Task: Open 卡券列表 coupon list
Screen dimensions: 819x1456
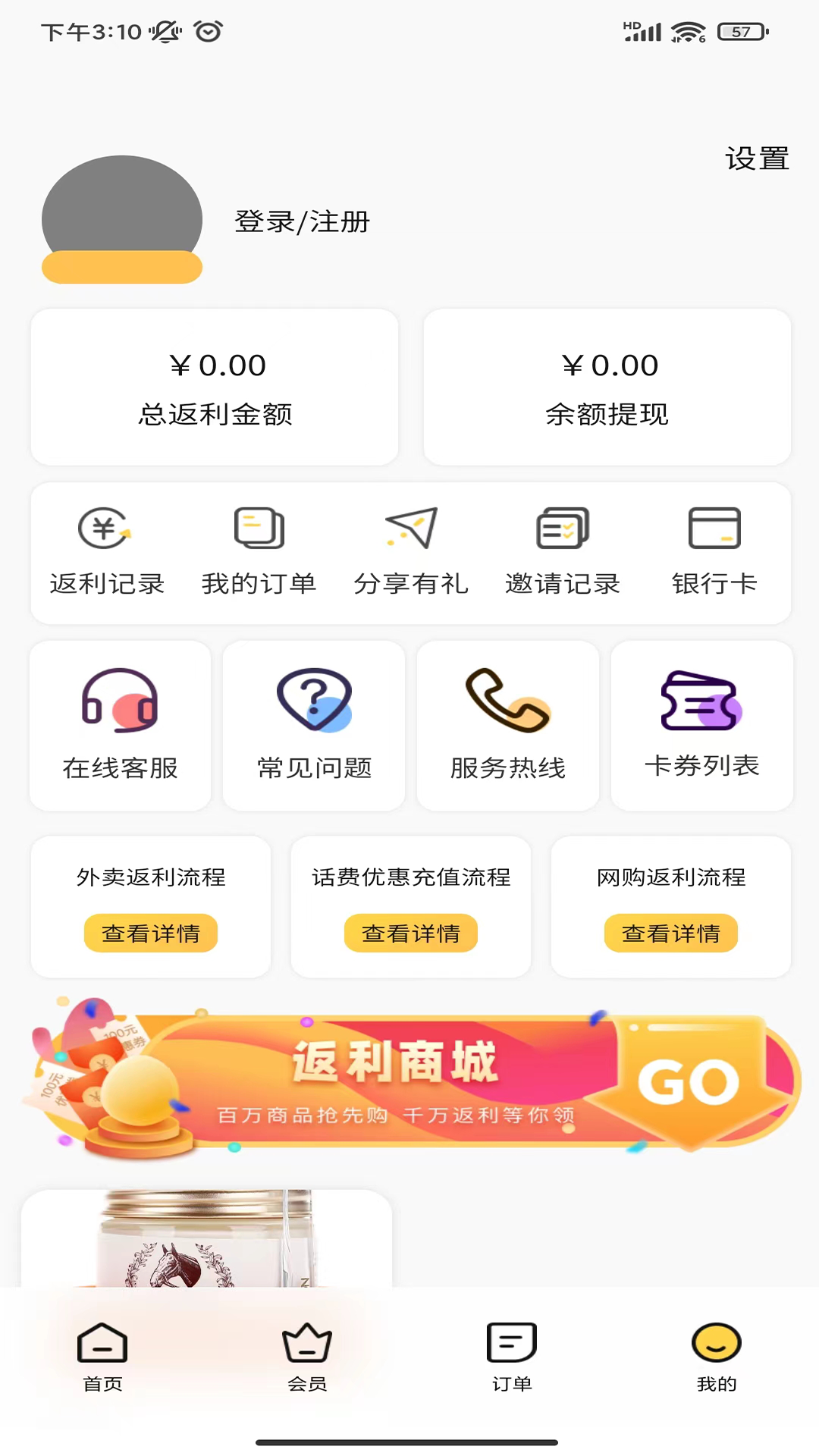Action: [x=702, y=725]
